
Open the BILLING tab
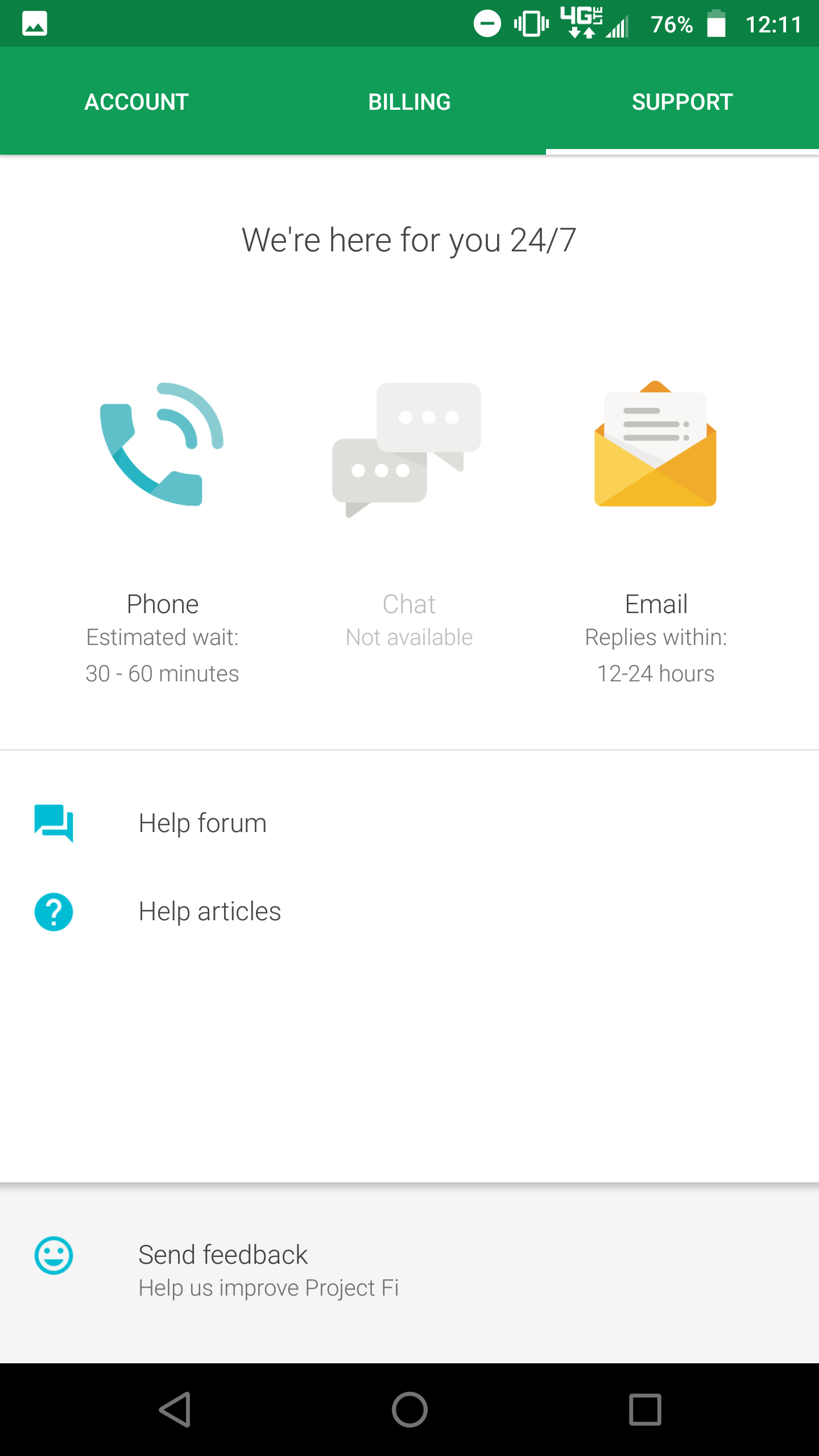point(409,101)
